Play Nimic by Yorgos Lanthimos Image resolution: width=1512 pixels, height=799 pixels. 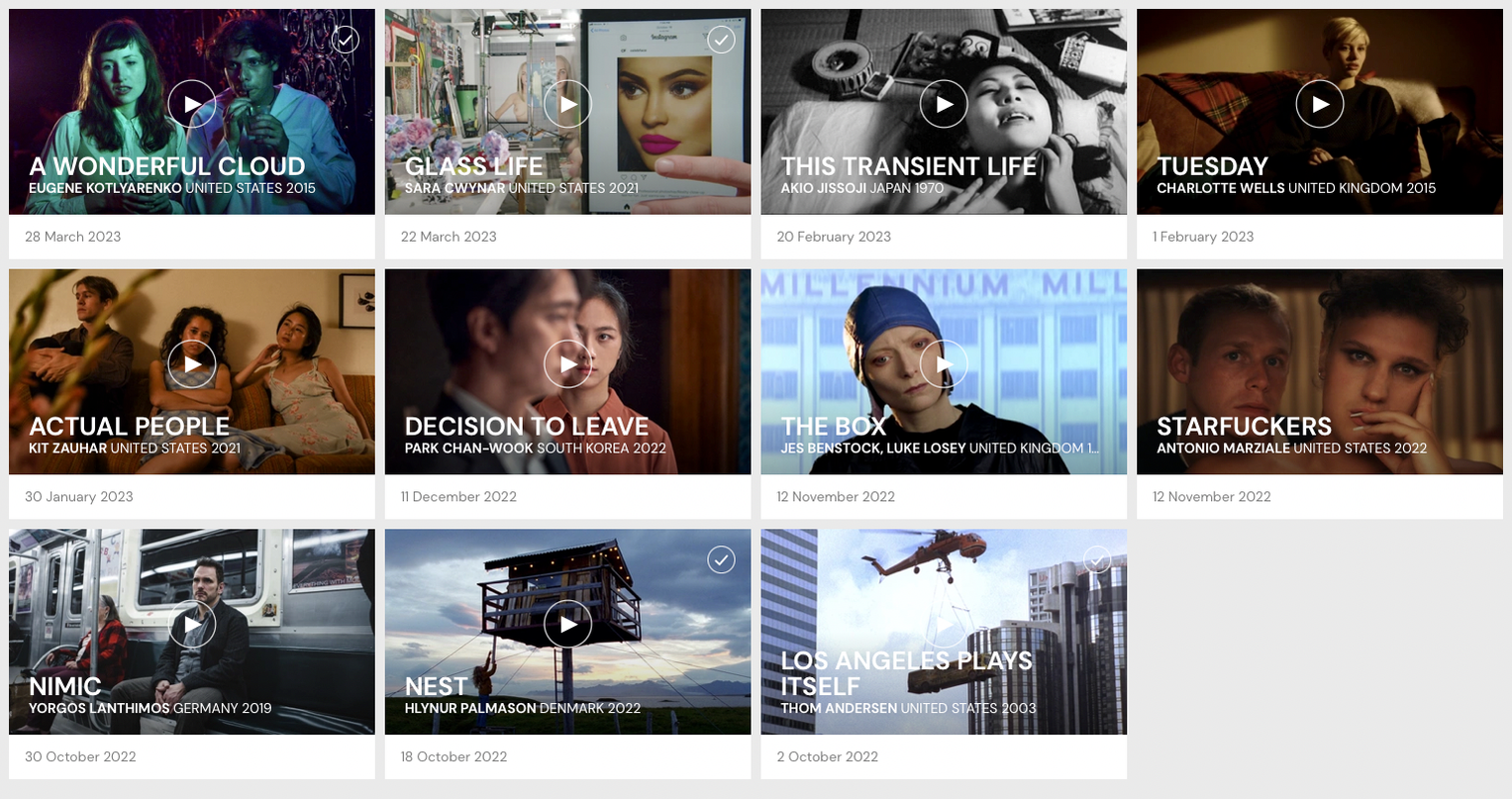click(192, 624)
